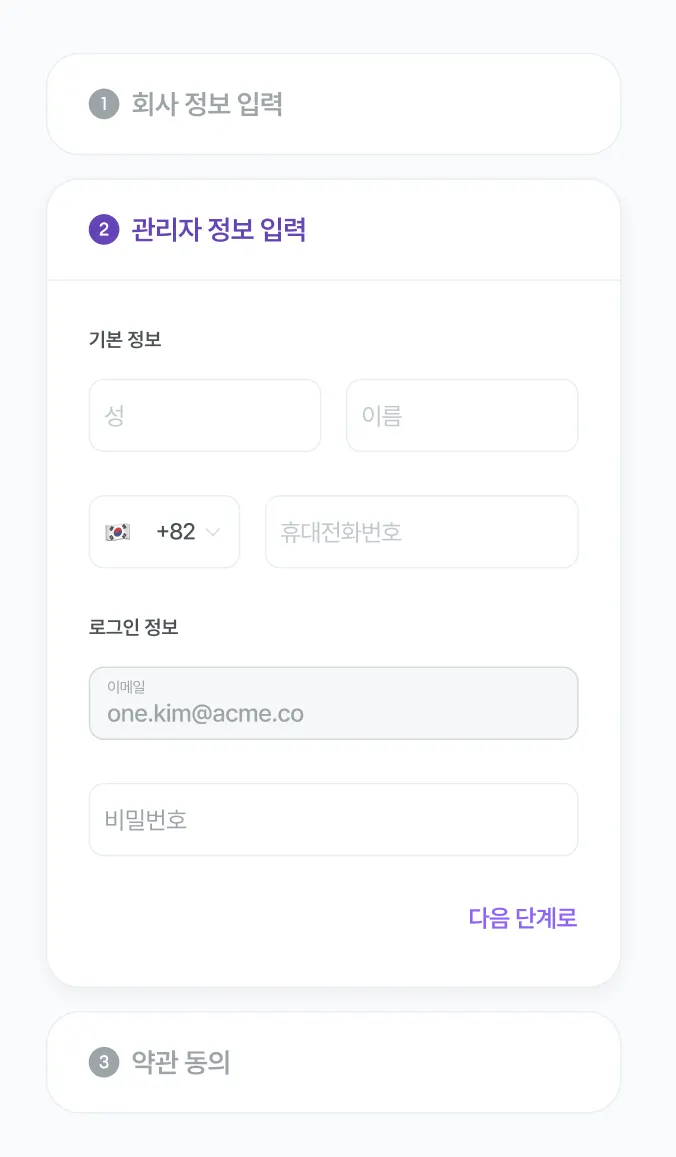Select the 휴대전화번호 input field
The image size is (676, 1157).
421,532
